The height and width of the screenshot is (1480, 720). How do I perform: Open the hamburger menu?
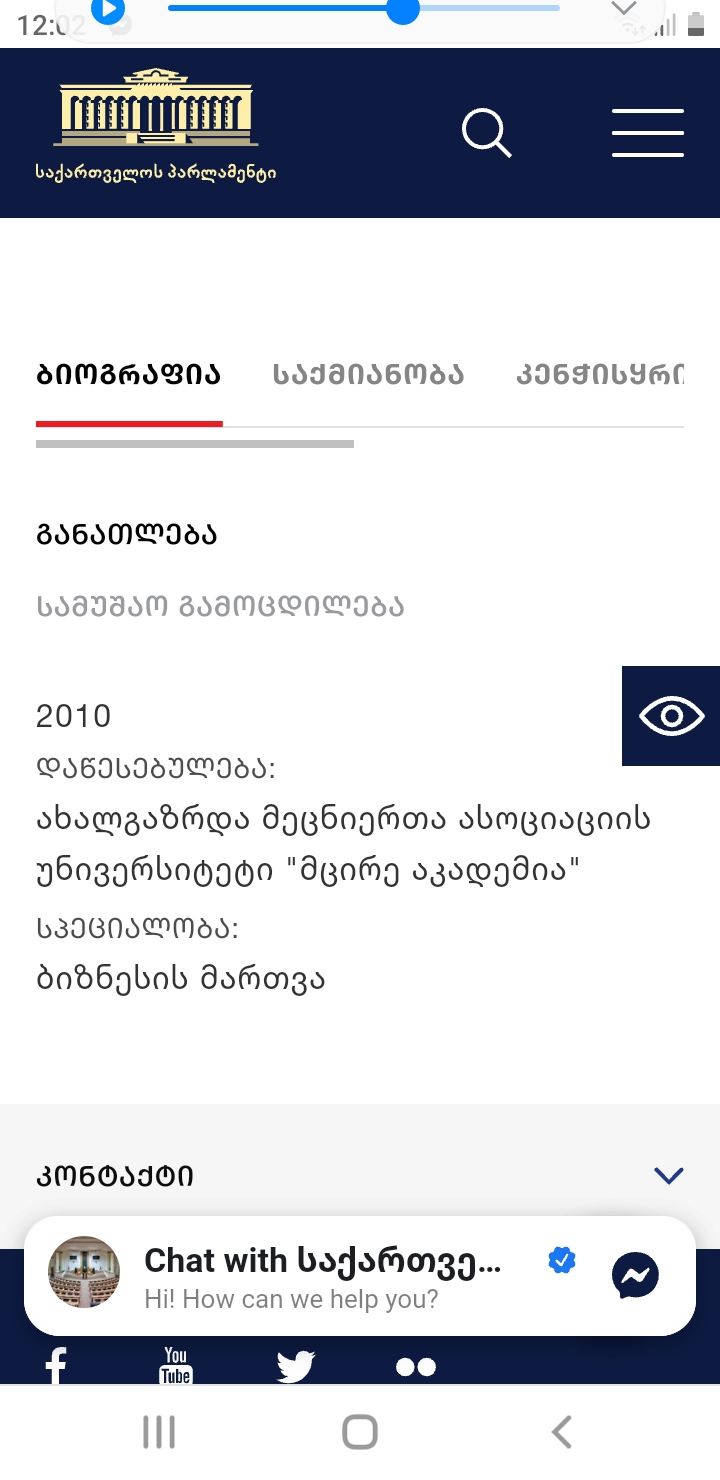(648, 133)
